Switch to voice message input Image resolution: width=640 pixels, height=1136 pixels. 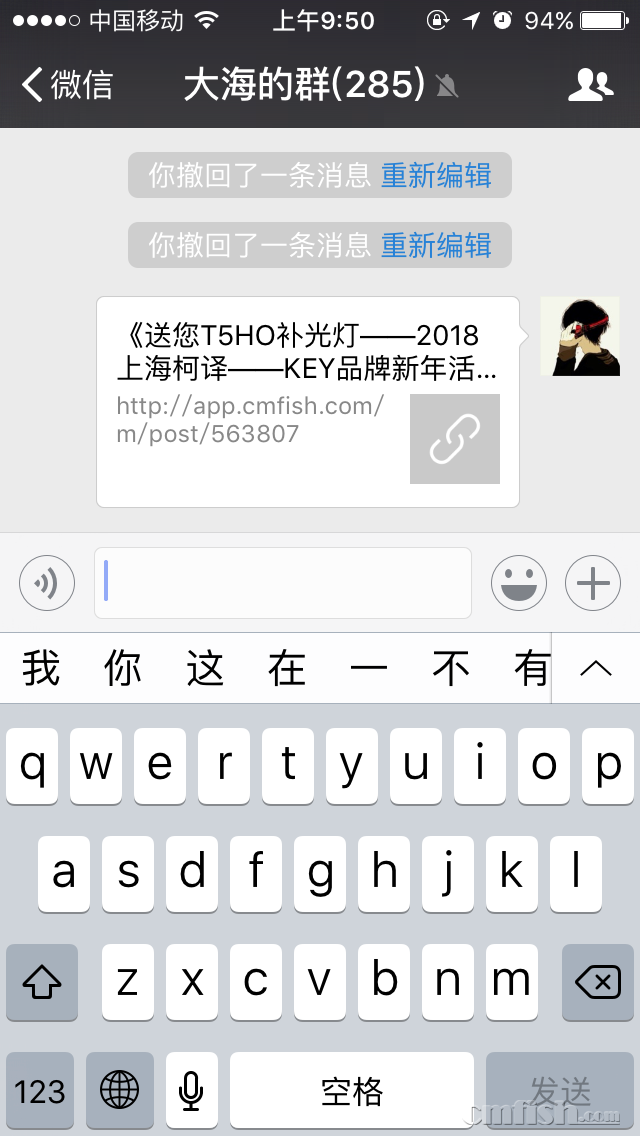click(47, 583)
